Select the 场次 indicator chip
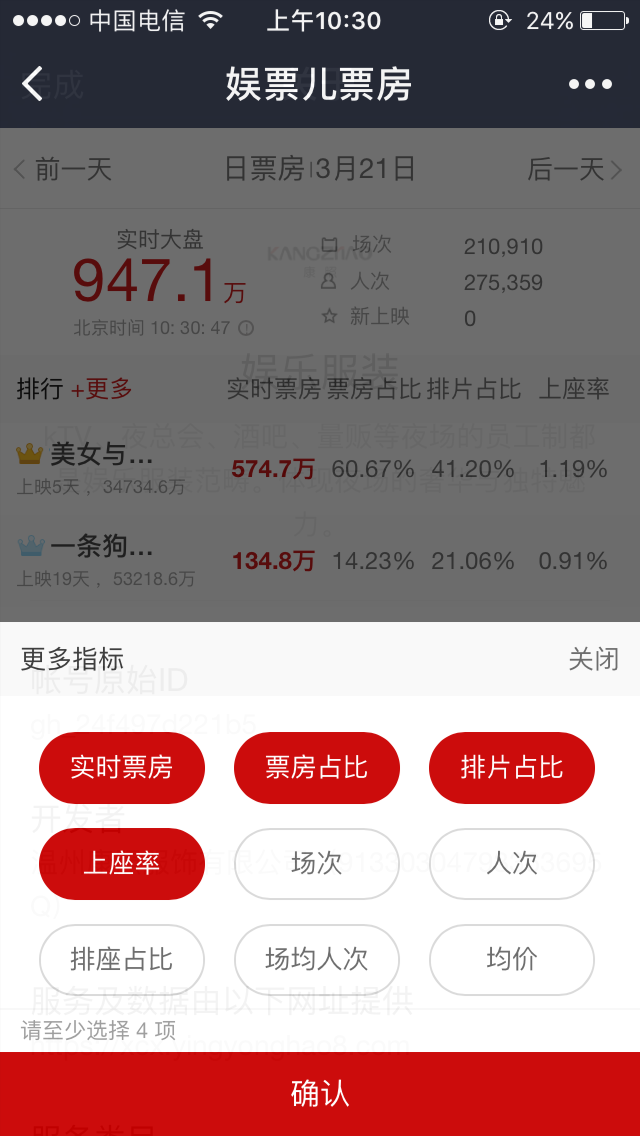640x1136 pixels. [x=317, y=863]
